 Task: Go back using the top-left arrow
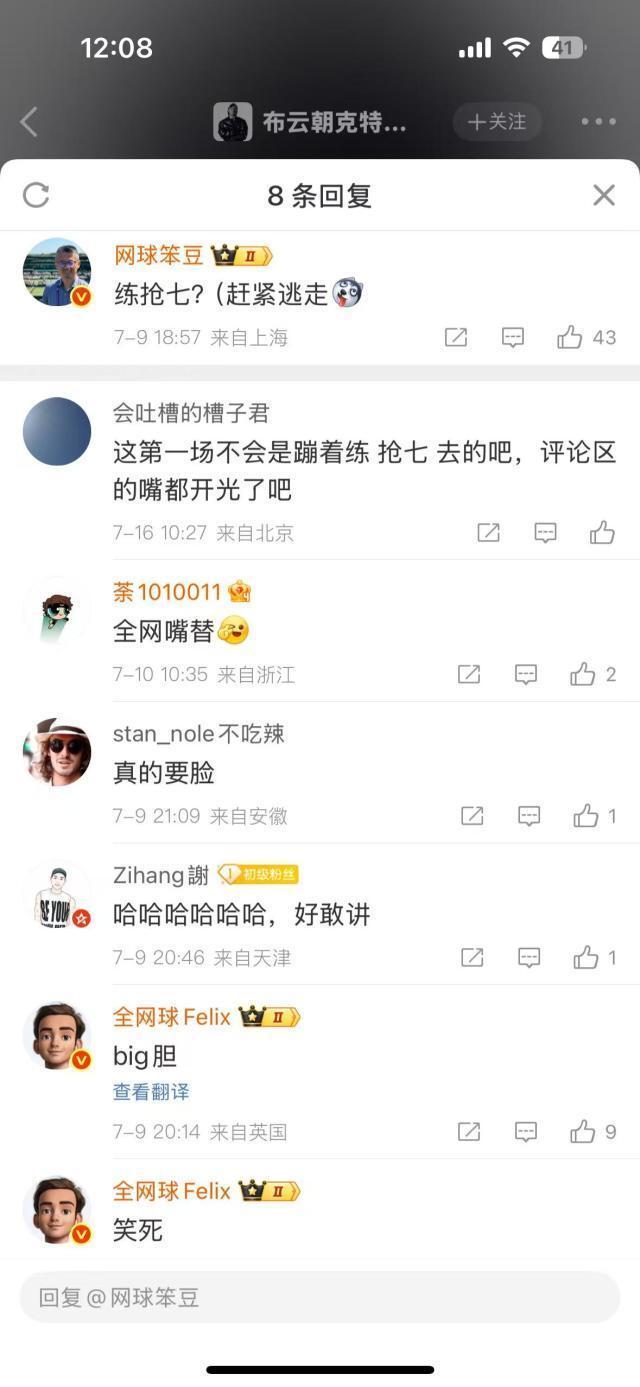29,122
